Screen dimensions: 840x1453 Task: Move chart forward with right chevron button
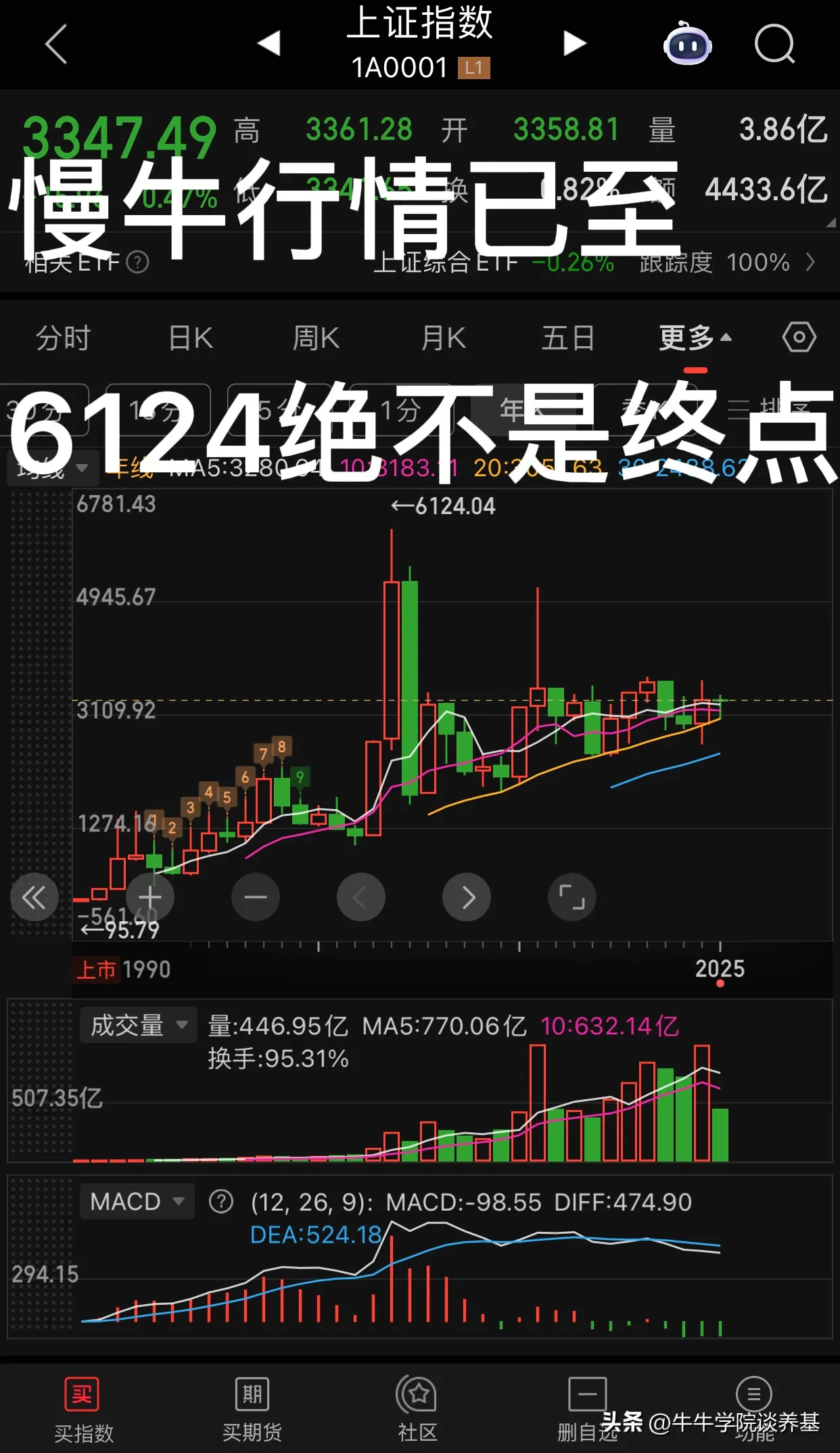pos(467,898)
